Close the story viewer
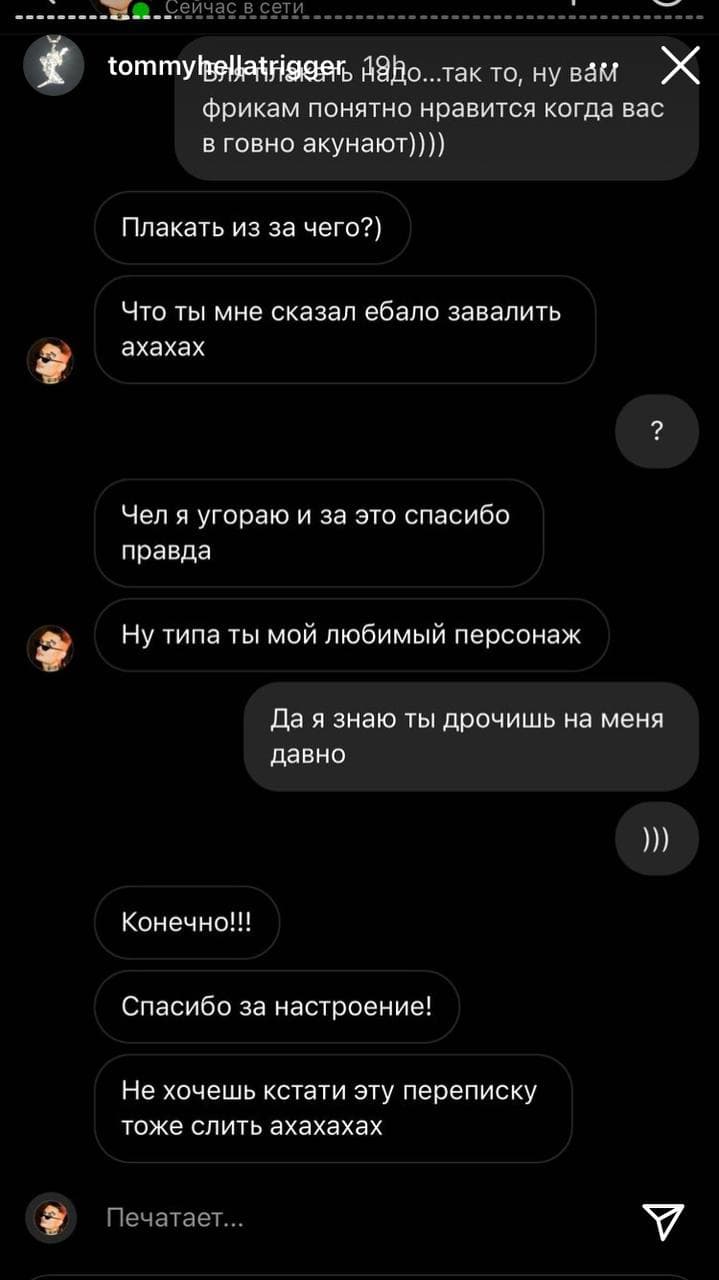 tap(680, 66)
